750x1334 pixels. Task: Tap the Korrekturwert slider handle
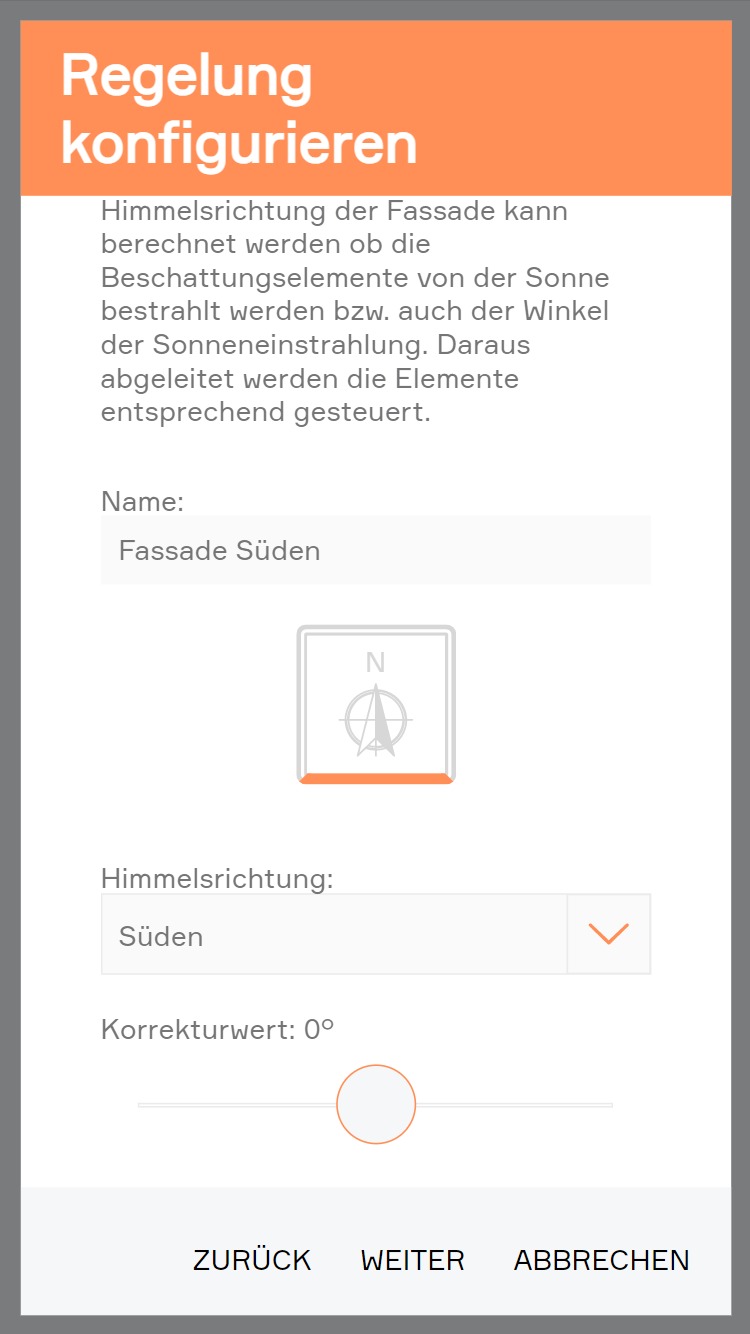pos(376,1104)
